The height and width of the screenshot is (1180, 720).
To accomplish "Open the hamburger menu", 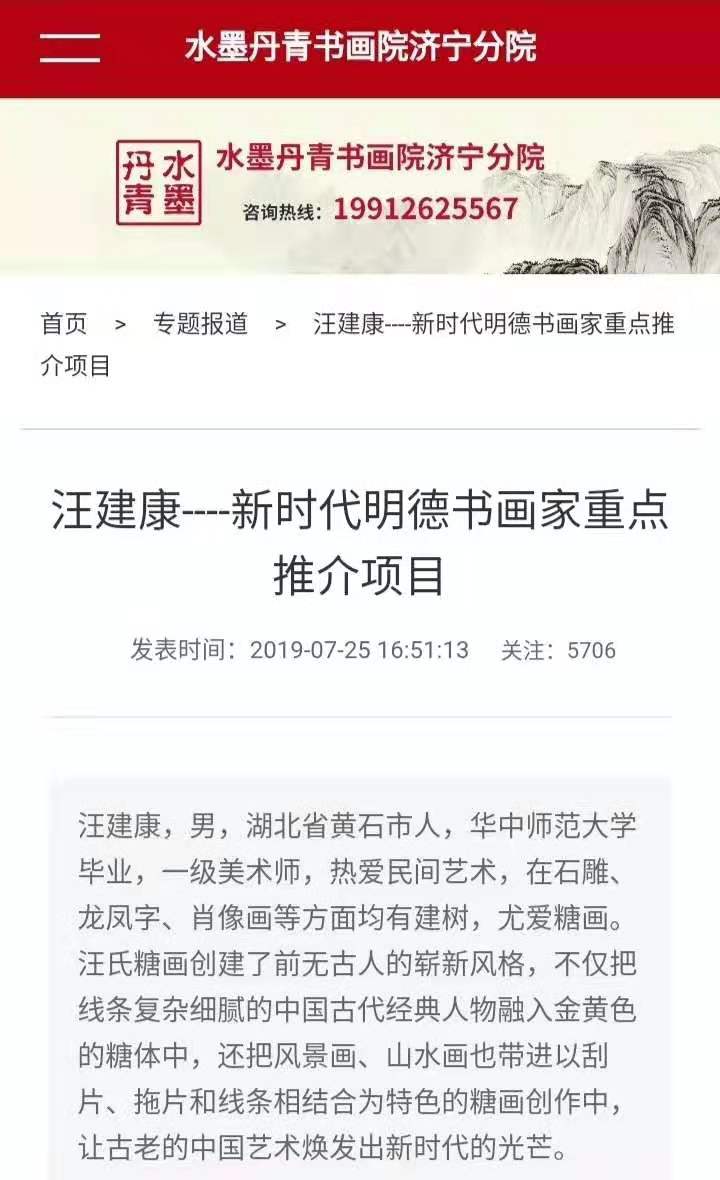I will tap(69, 47).
